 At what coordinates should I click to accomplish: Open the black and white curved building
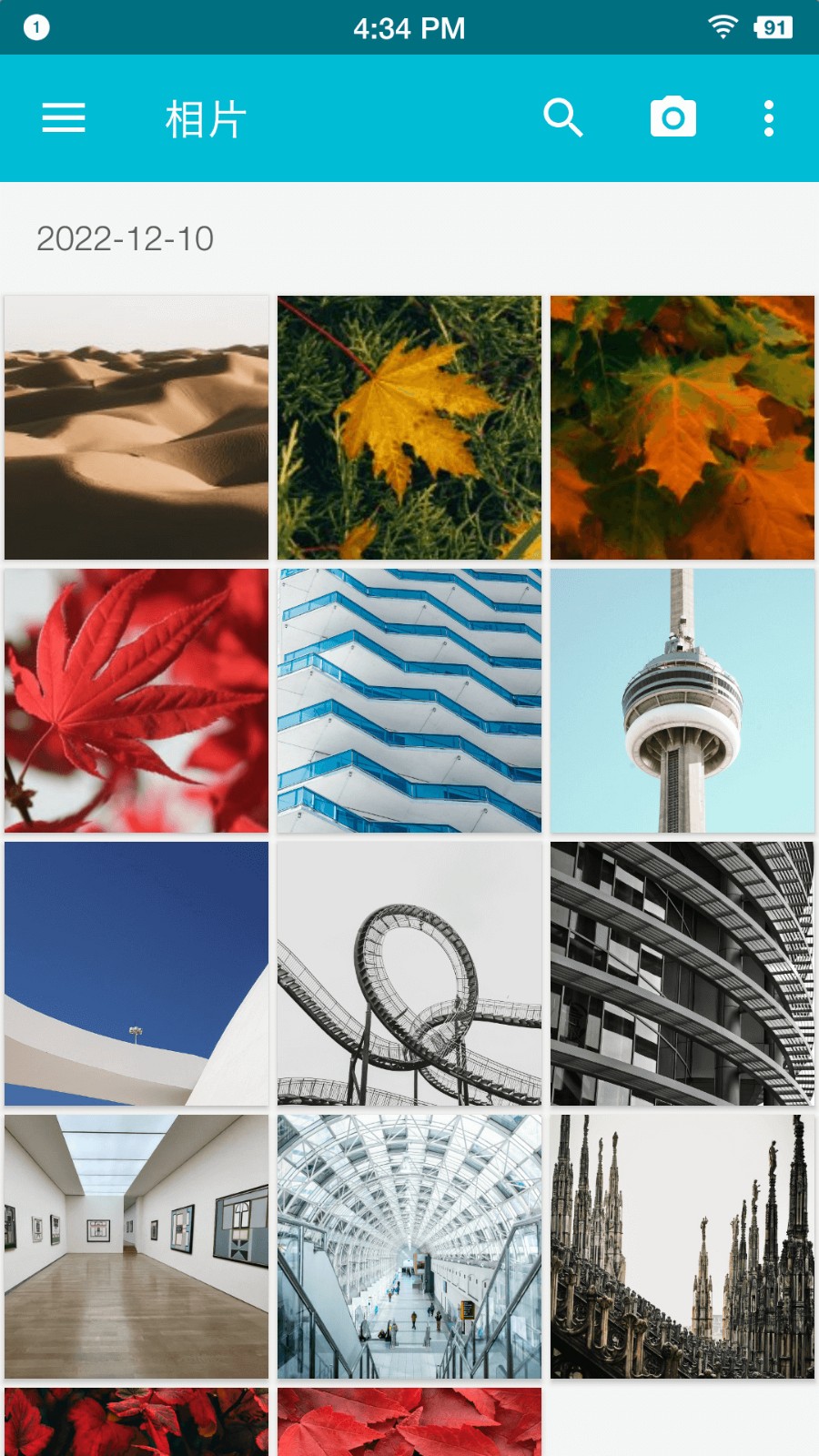(682, 974)
